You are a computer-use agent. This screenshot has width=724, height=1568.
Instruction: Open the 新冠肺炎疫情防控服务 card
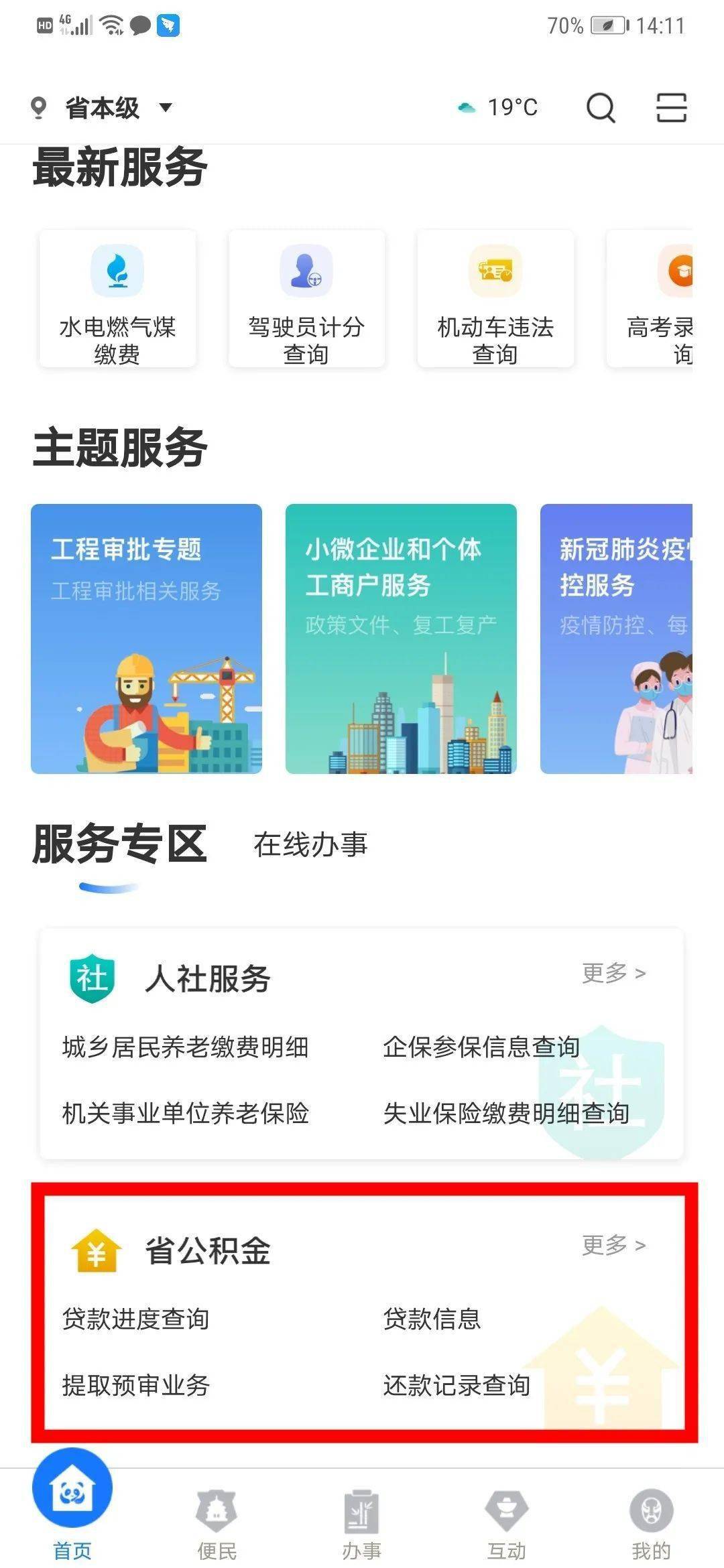point(616,639)
